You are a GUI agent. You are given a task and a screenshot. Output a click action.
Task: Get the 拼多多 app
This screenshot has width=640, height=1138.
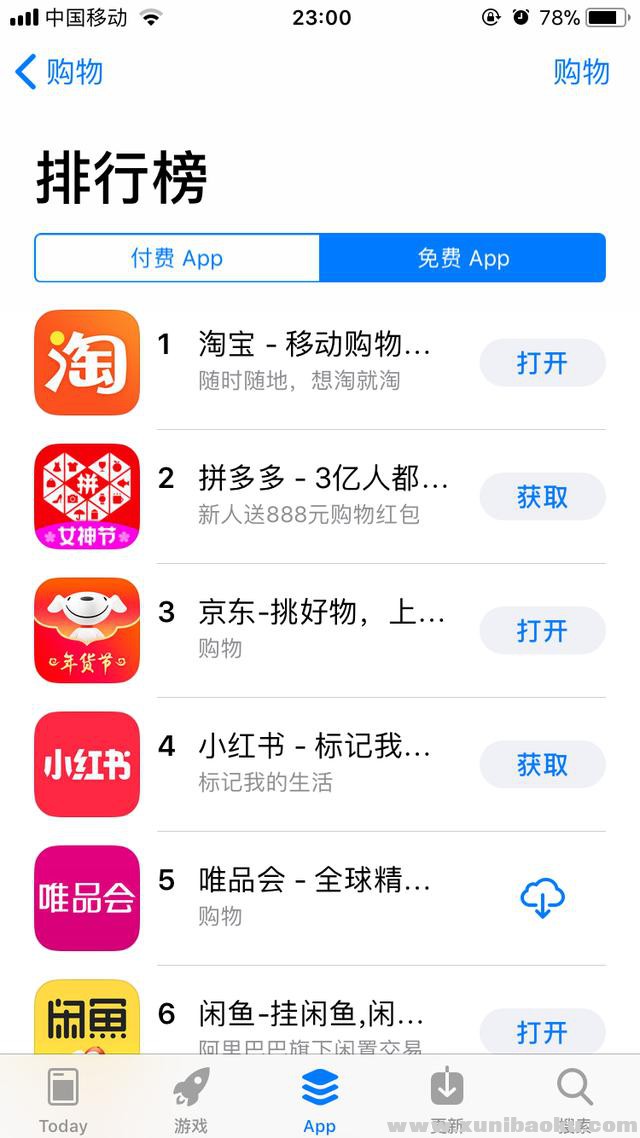pos(542,497)
